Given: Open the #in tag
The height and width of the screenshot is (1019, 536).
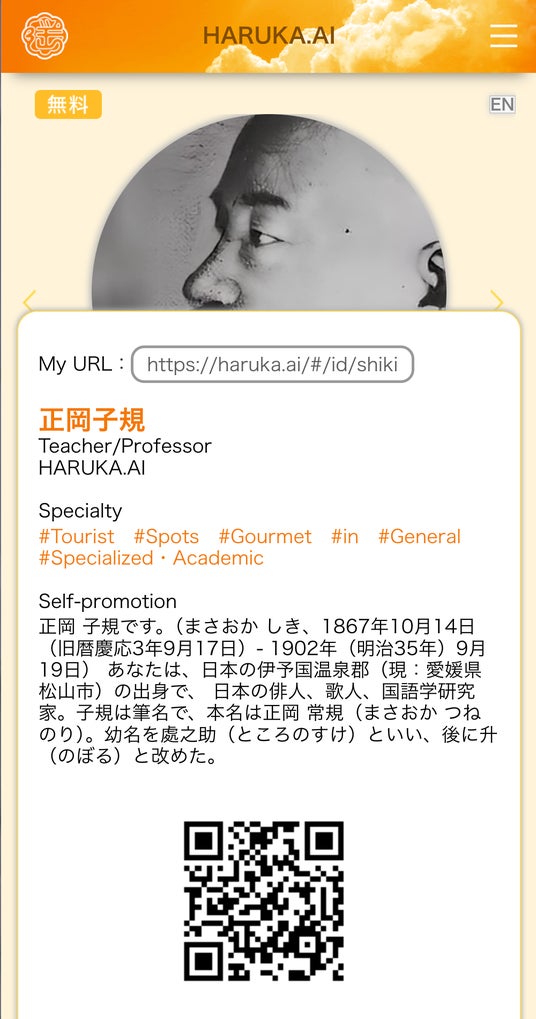Looking at the screenshot, I should [x=344, y=537].
